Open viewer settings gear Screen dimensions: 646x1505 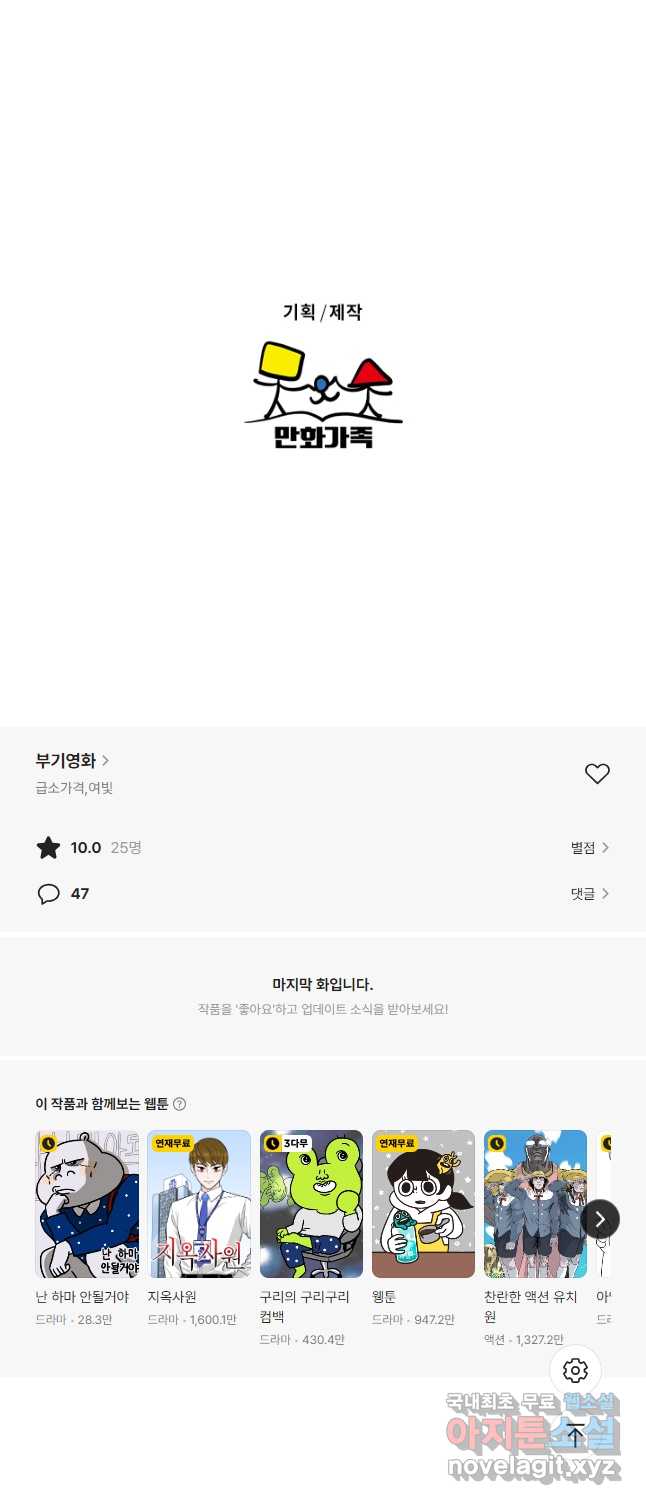click(576, 1371)
